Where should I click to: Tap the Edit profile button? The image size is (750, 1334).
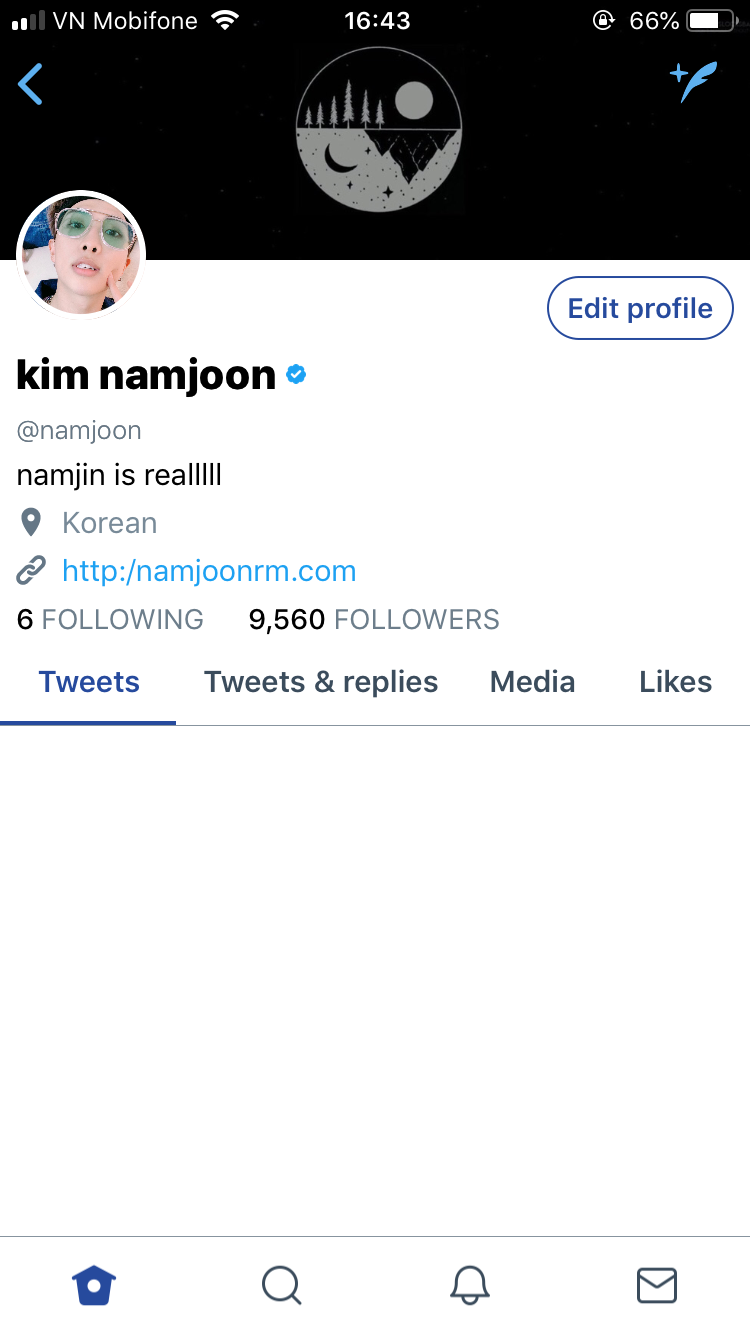tap(640, 308)
